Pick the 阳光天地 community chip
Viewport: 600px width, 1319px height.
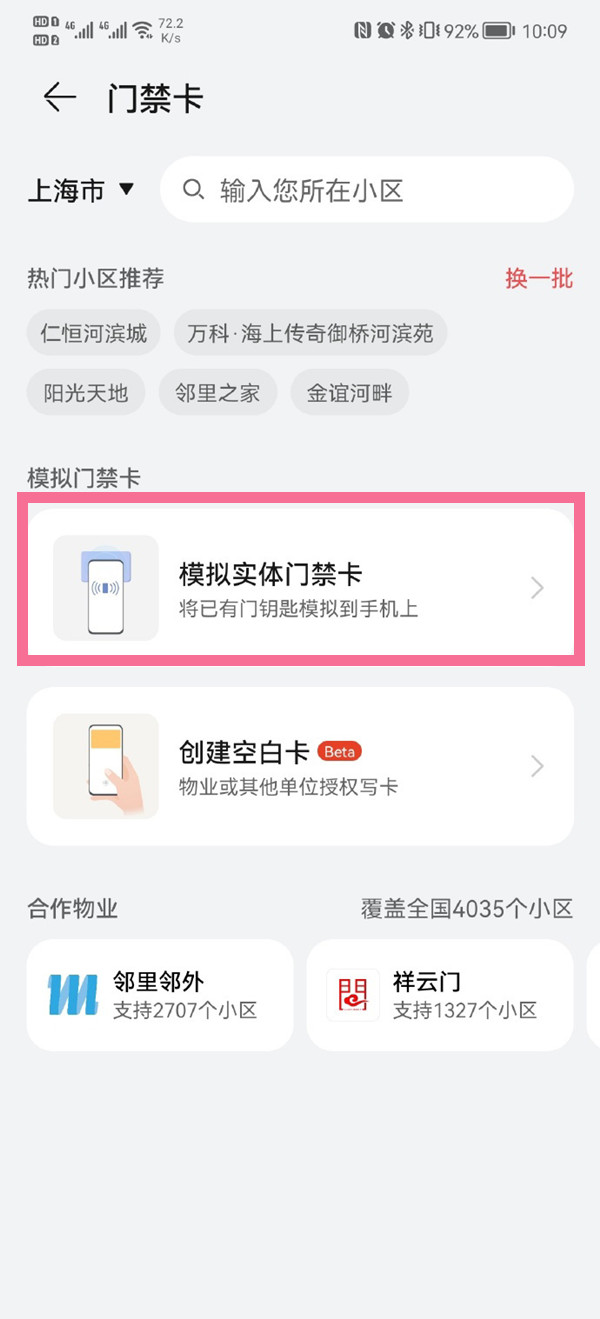(86, 393)
